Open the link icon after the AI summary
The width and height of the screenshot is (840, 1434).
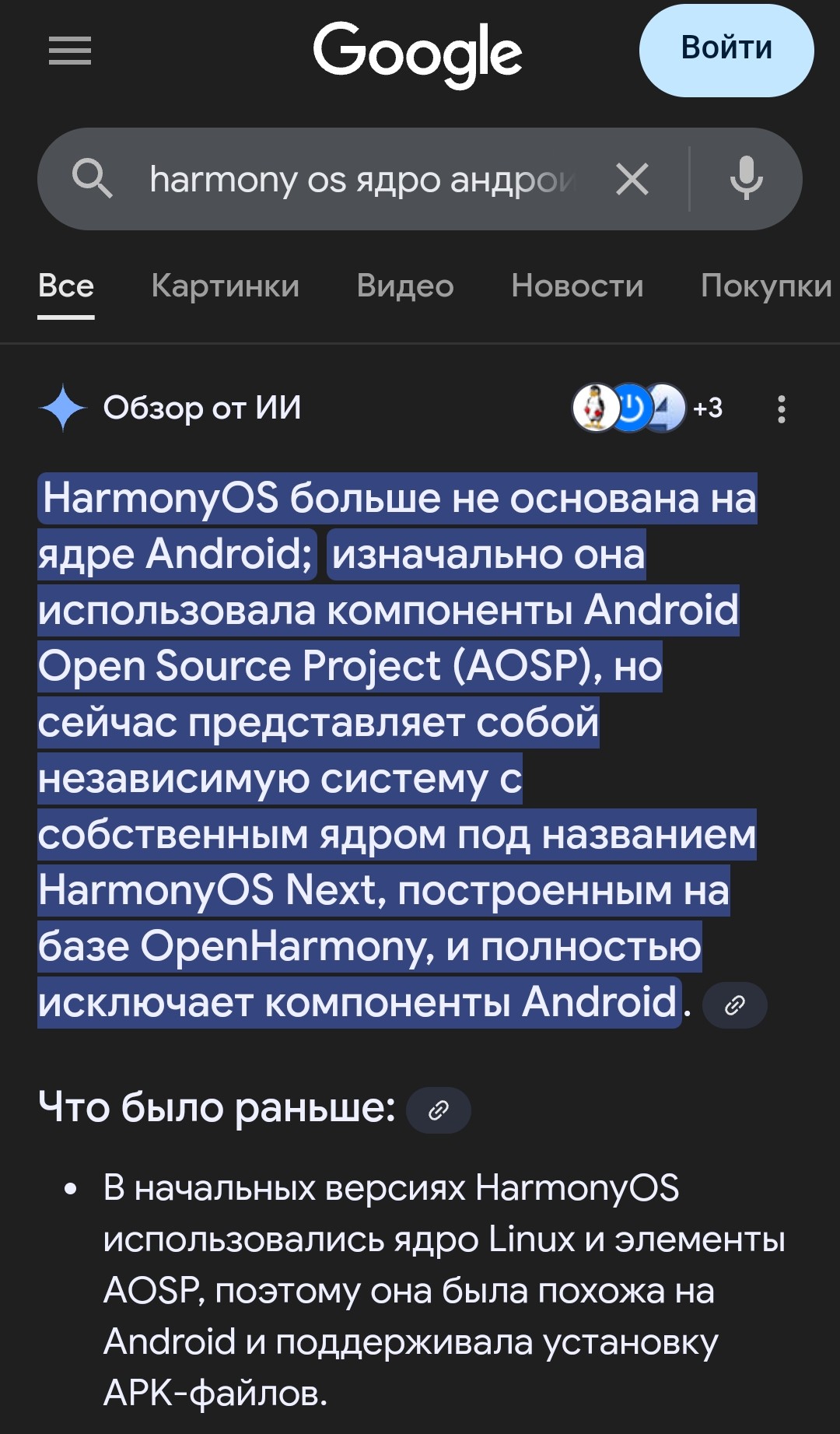pyautogui.click(x=734, y=1005)
